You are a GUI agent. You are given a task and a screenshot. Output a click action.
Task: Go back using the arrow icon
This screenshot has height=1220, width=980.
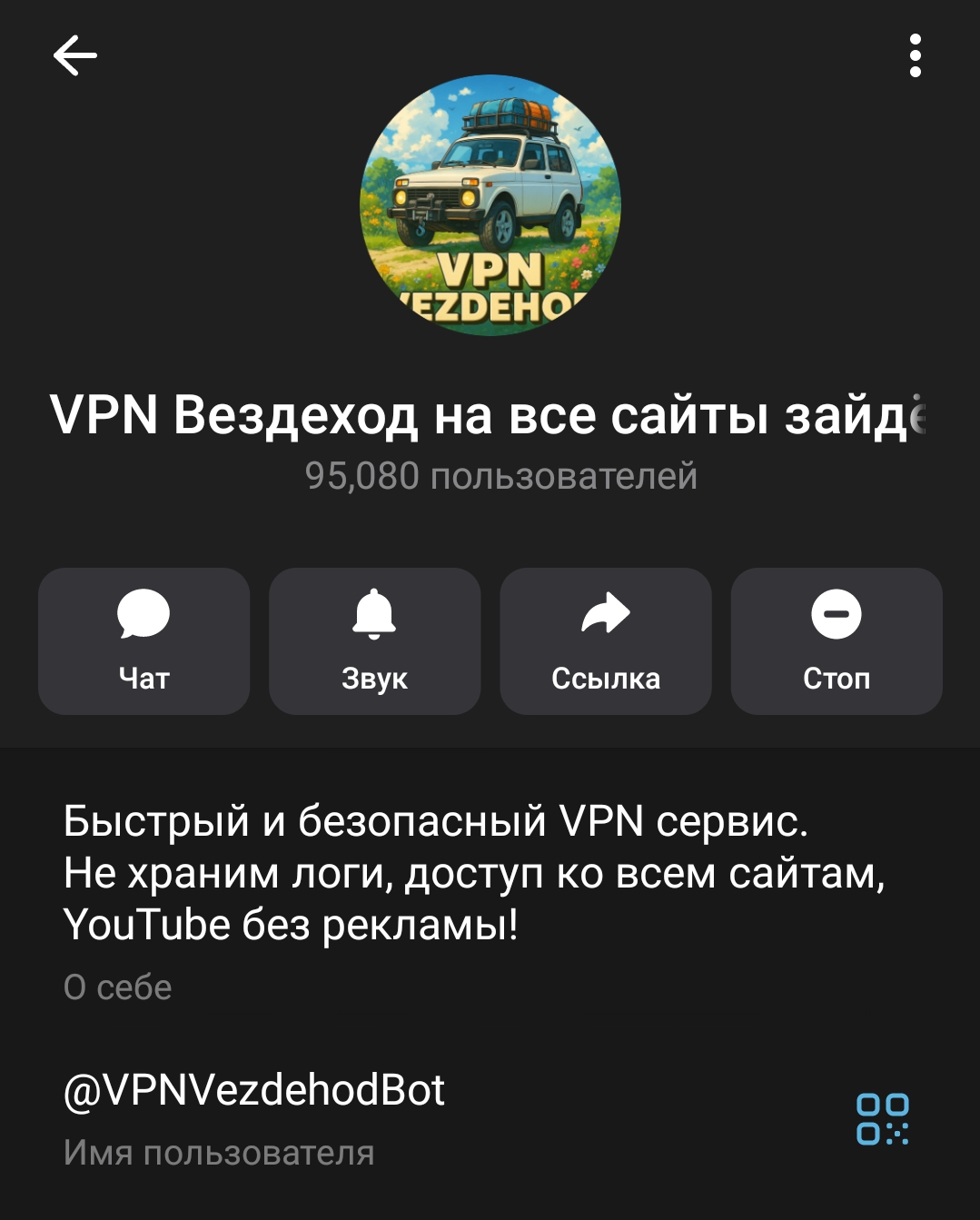tap(74, 56)
